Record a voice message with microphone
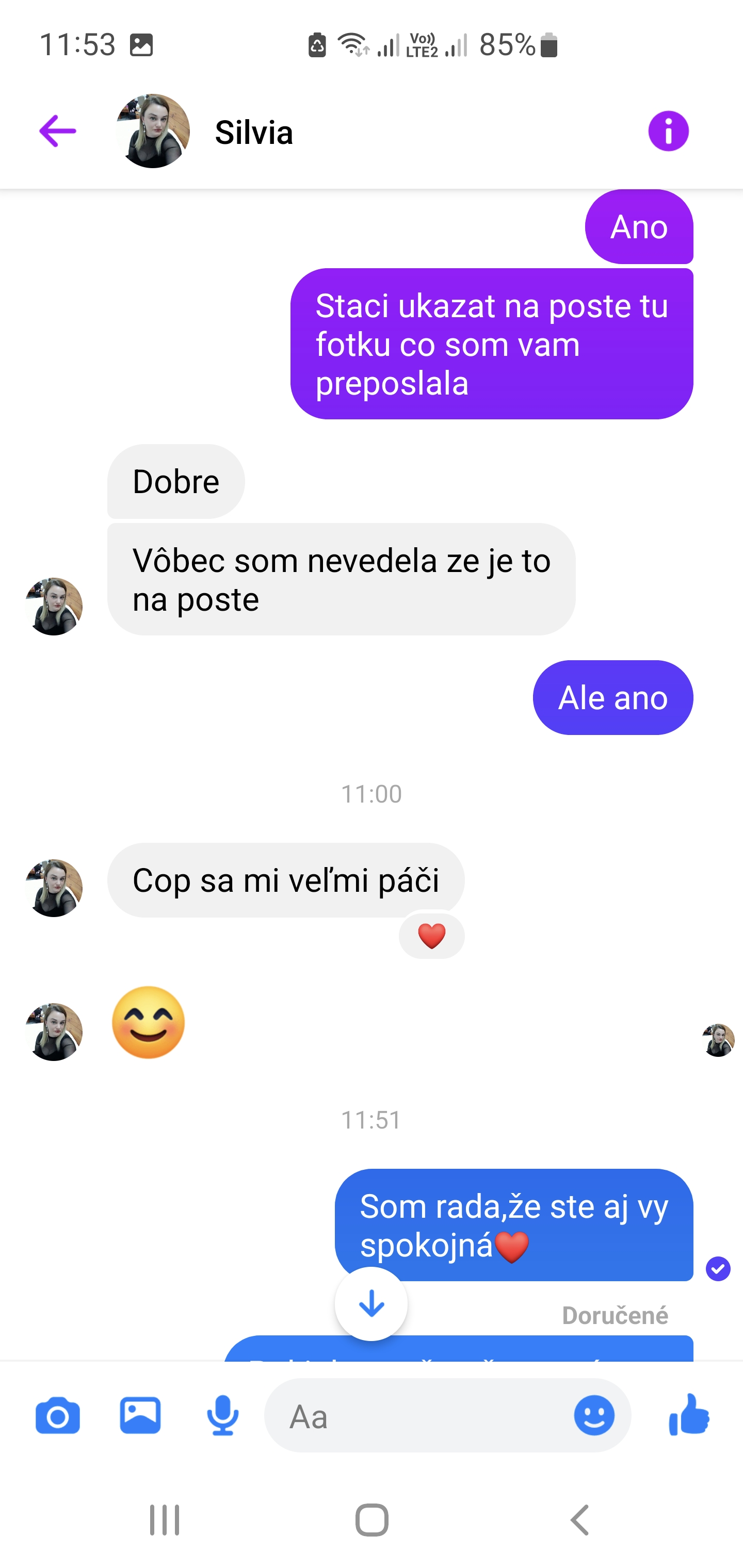The height and width of the screenshot is (1568, 743). tap(223, 1415)
